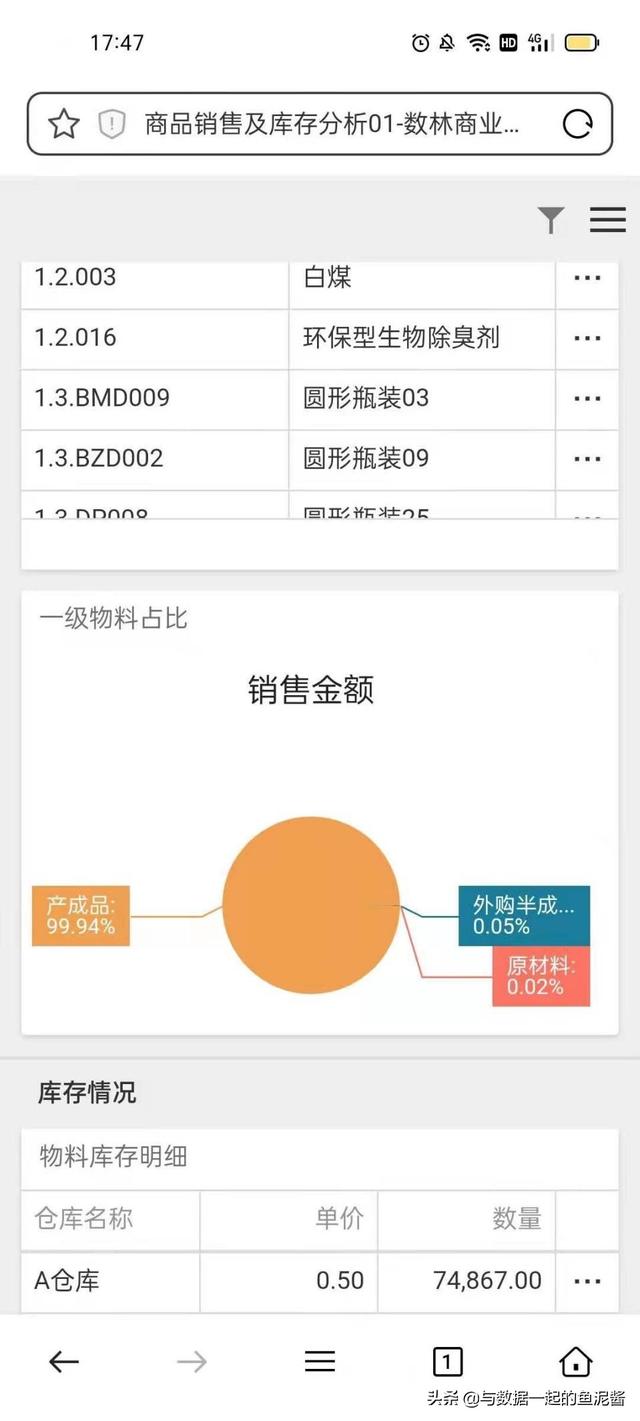Viewport: 640px width, 1421px height.
Task: Open the more options for A仓库 row
Action: click(587, 1281)
